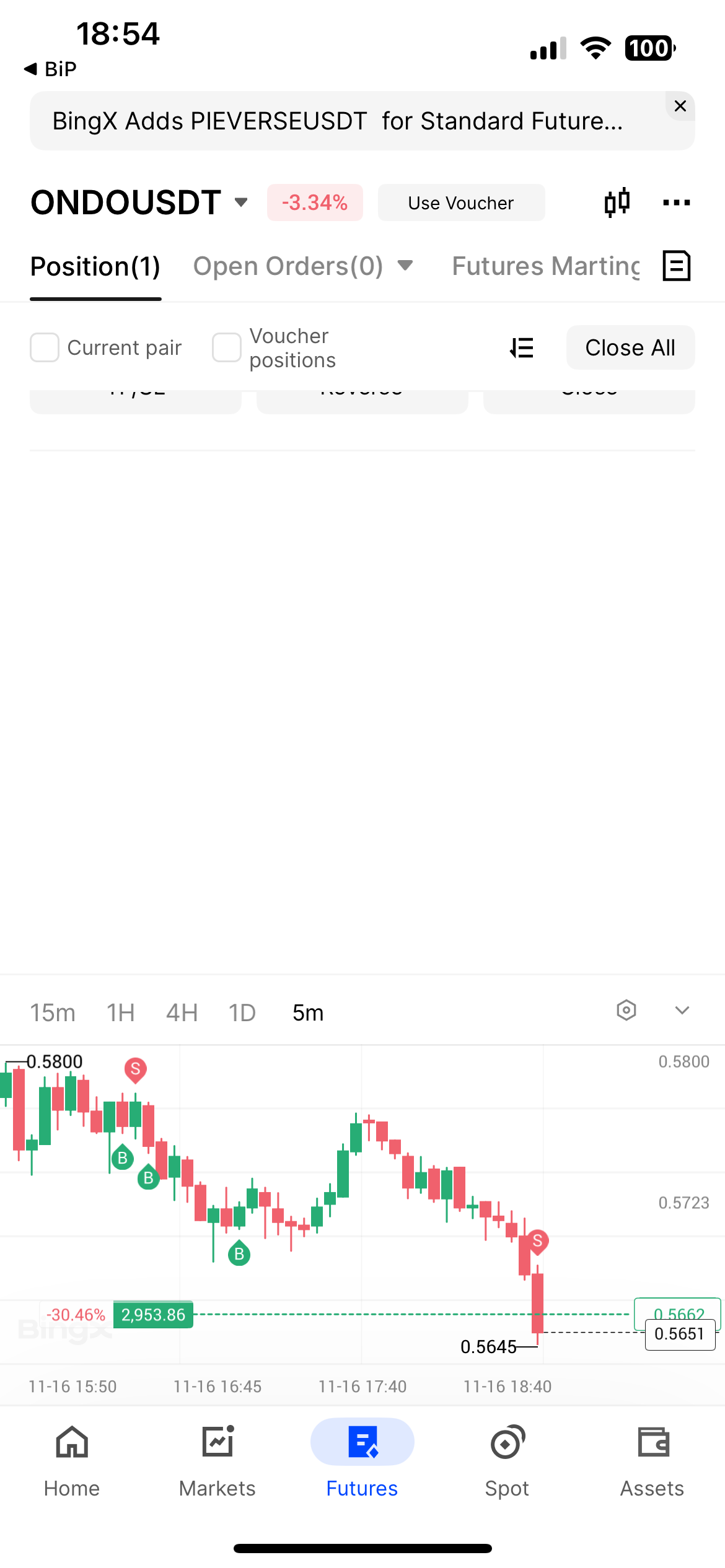Check the Current pair checkbox
The width and height of the screenshot is (725, 1568).
pos(45,347)
